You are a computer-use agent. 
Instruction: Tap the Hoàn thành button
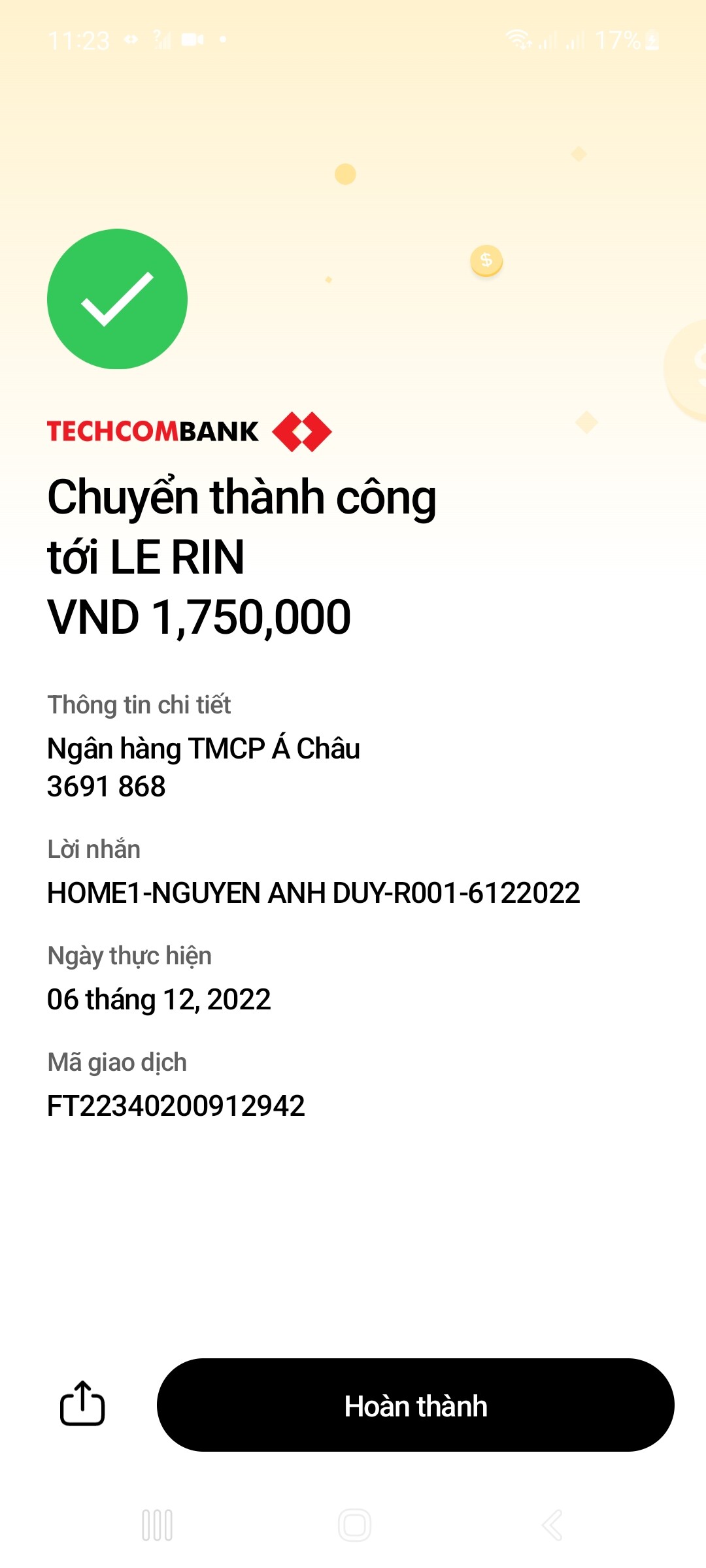pyautogui.click(x=415, y=1405)
